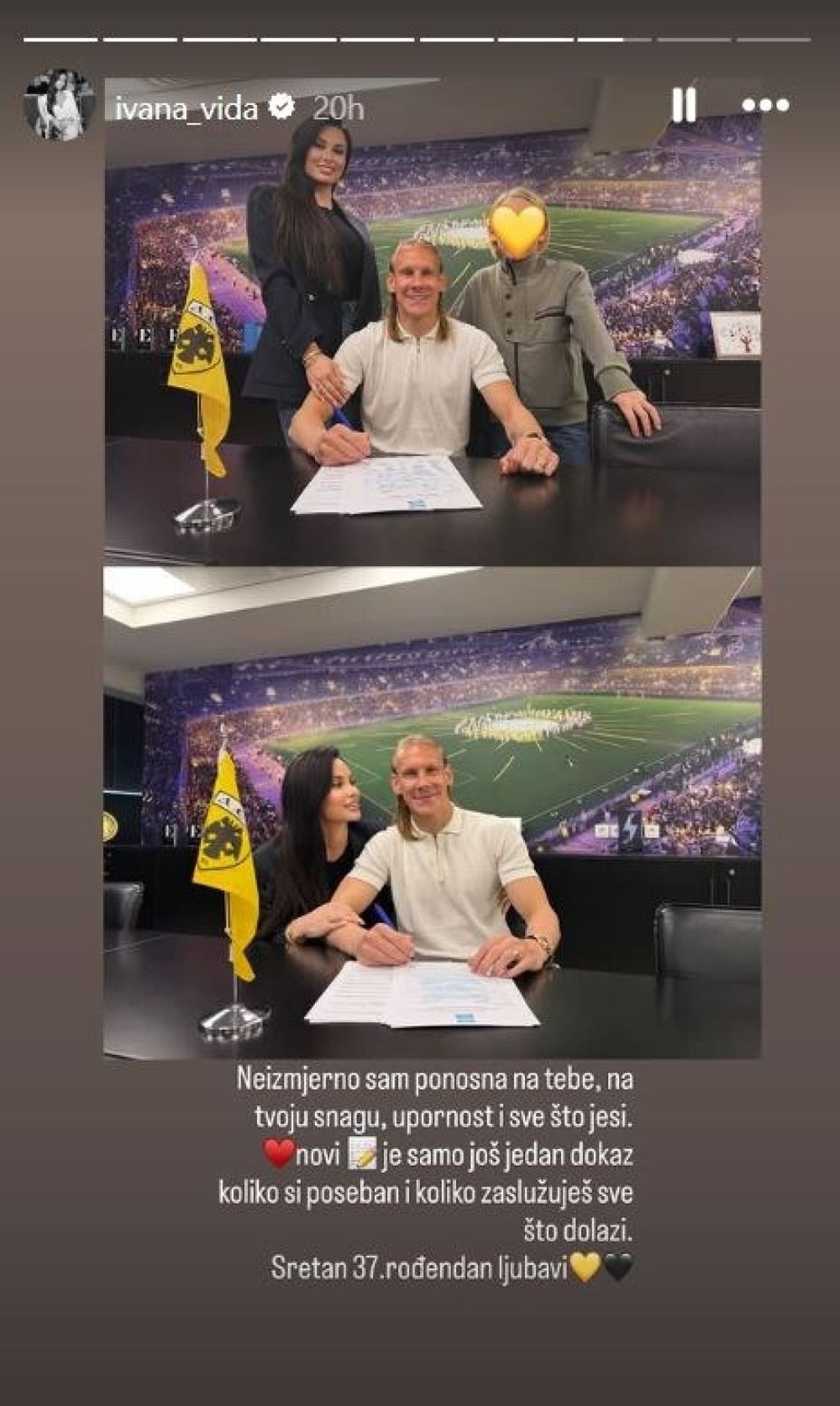The image size is (840, 1406).
Task: Click the circular profile picture in the corner
Action: pyautogui.click(x=57, y=98)
